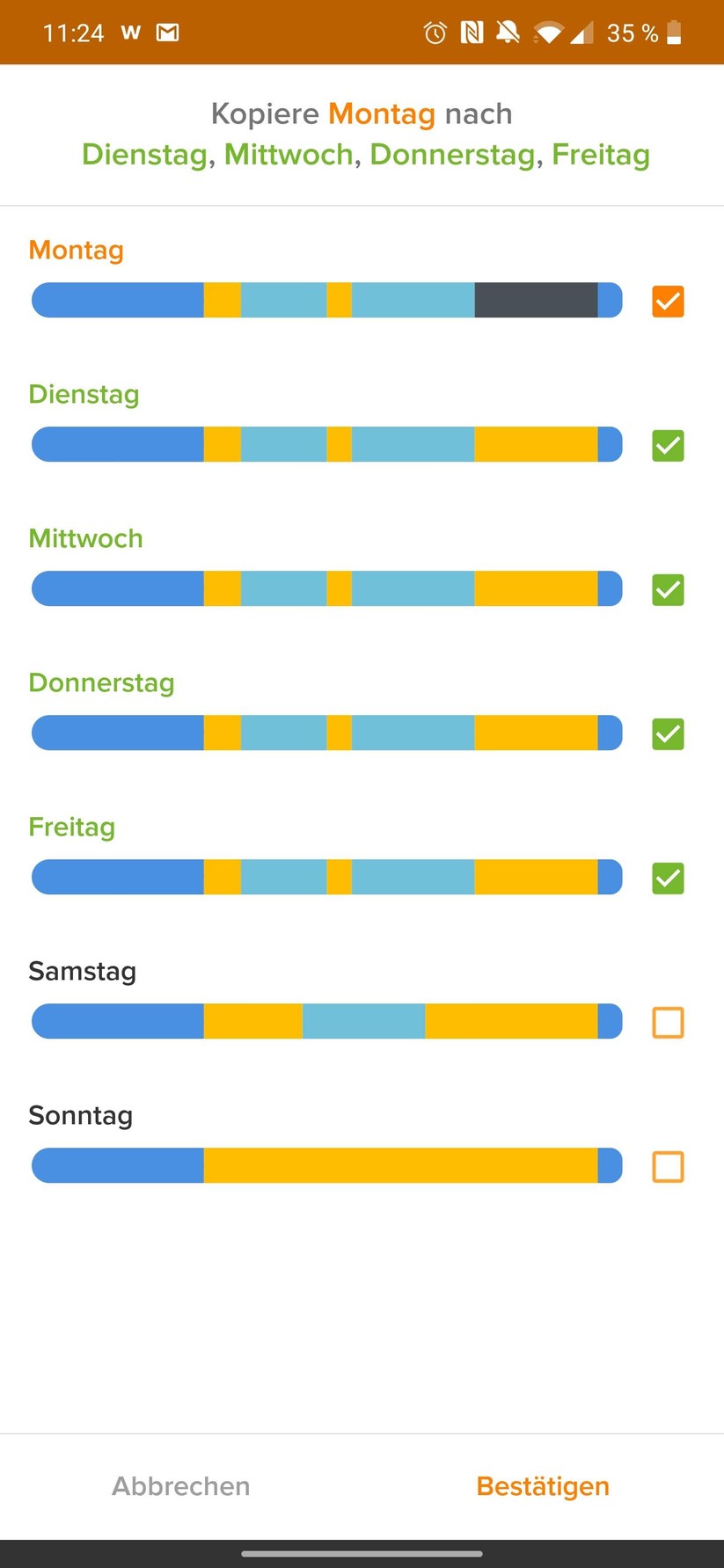724x1568 pixels.
Task: Confirm copying with Bestätigen
Action: tap(542, 1486)
